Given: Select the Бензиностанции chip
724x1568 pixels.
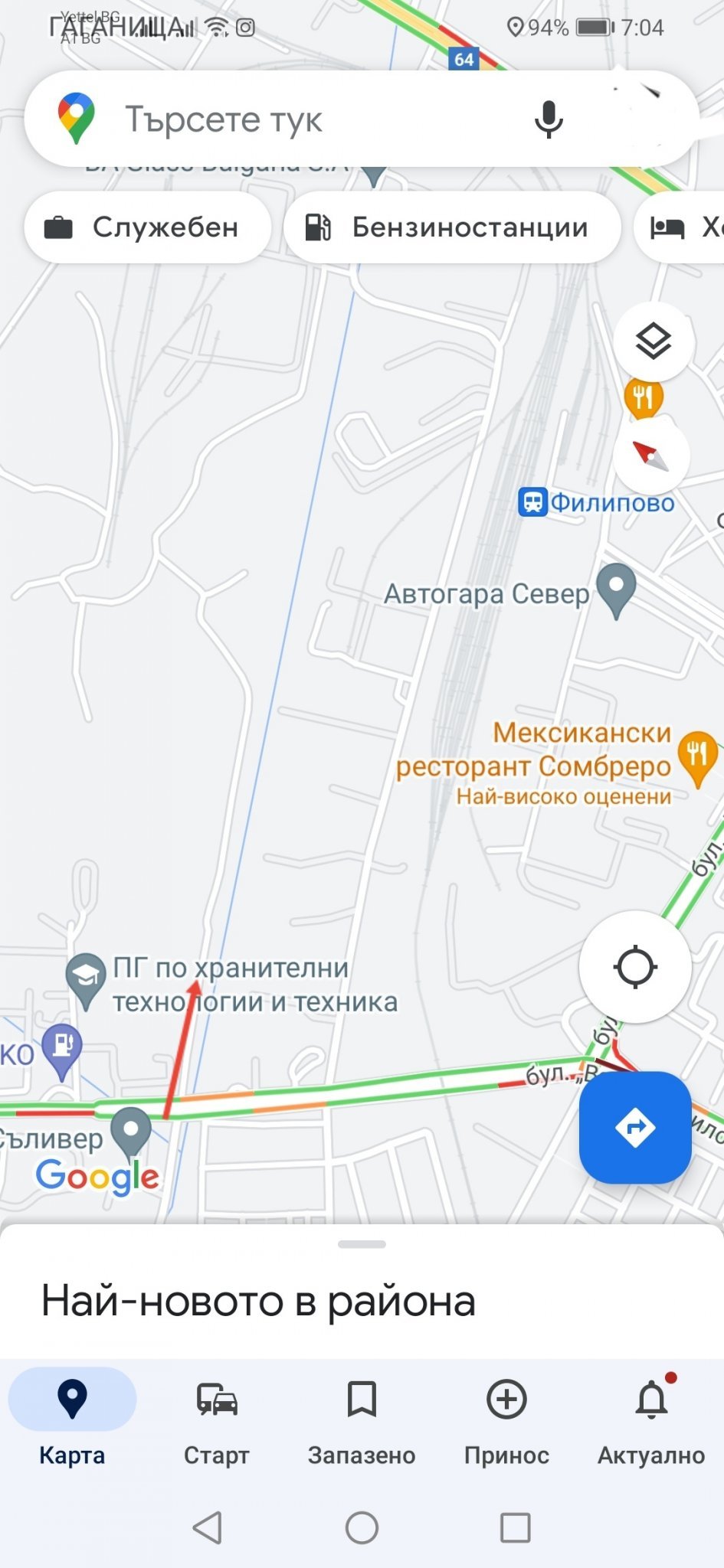Looking at the screenshot, I should coord(452,227).
